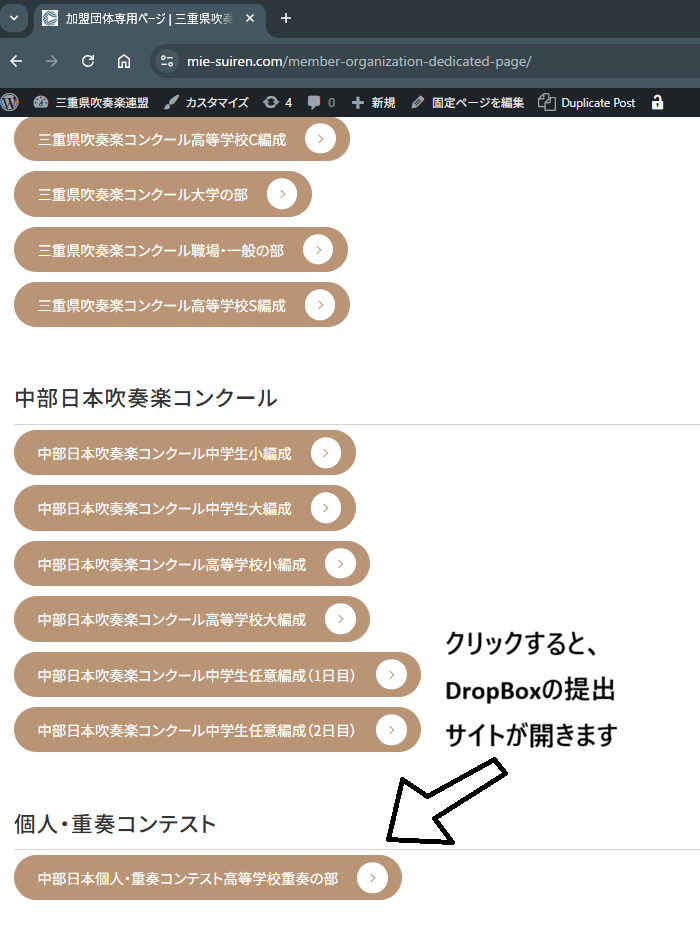Image resolution: width=700 pixels, height=931 pixels.
Task: Open 中部日本吹奏楽コンクール高等学校小編成
Action: click(191, 564)
